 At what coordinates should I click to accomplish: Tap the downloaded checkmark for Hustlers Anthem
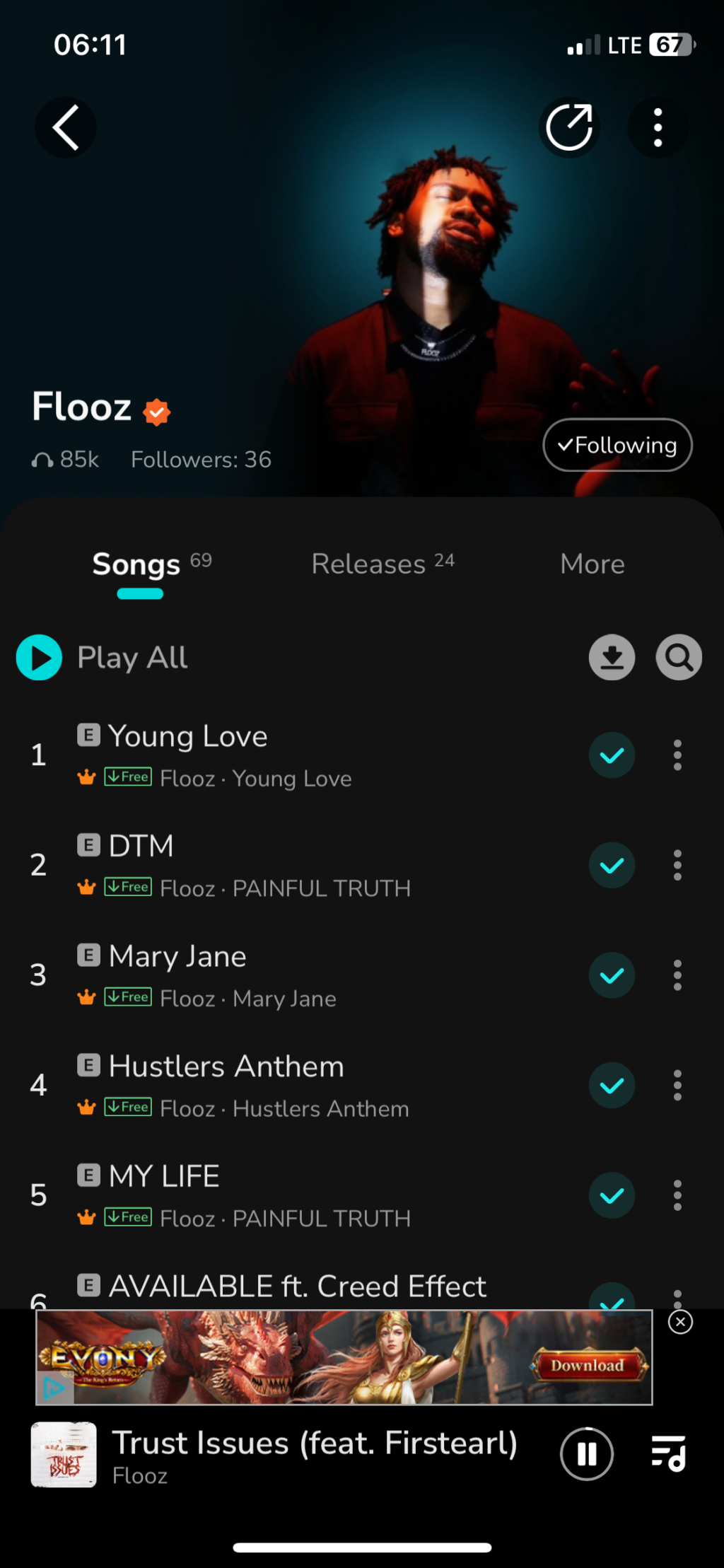[x=612, y=1086]
